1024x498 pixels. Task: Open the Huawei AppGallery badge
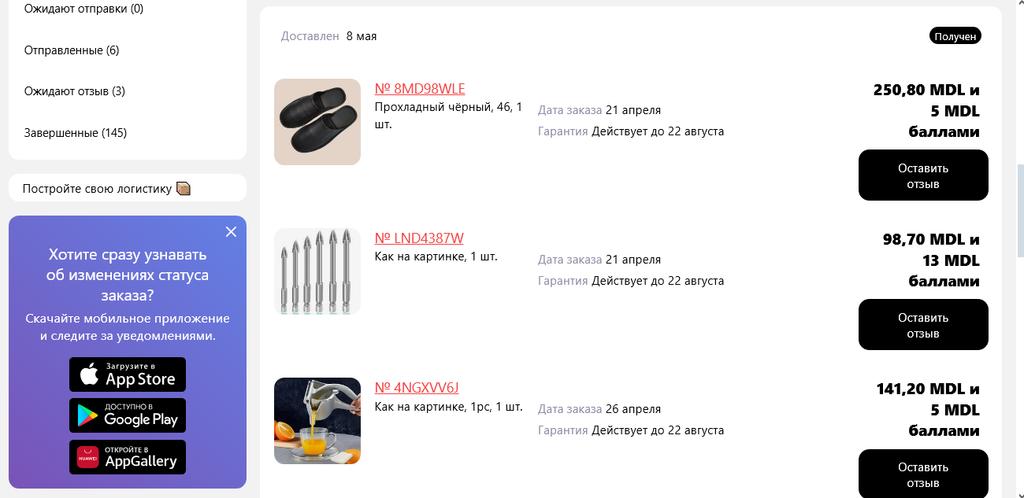[x=127, y=457]
